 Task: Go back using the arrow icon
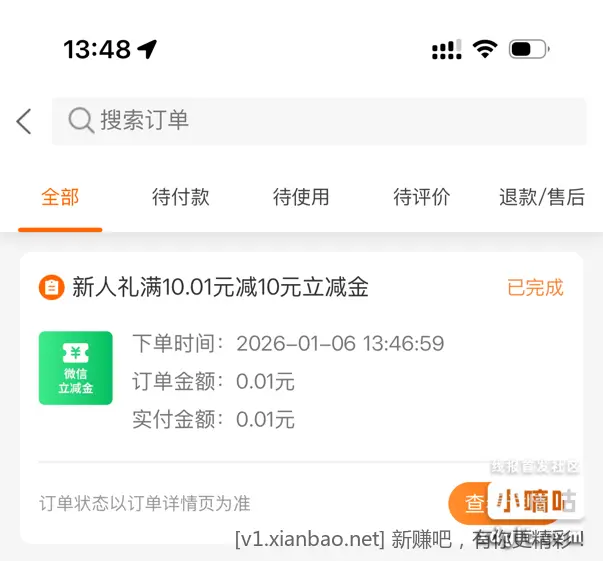(24, 122)
